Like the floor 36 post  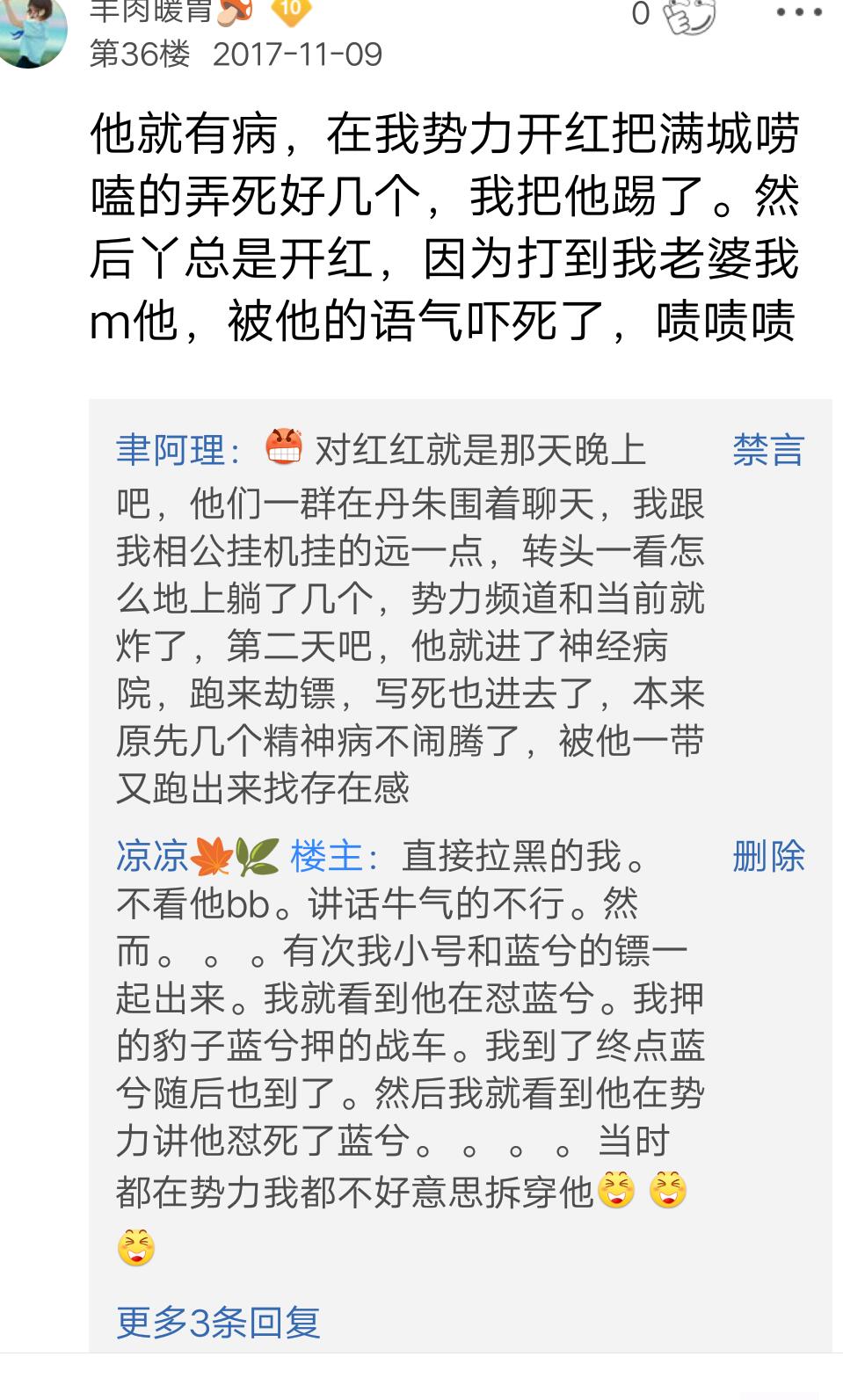point(688,15)
